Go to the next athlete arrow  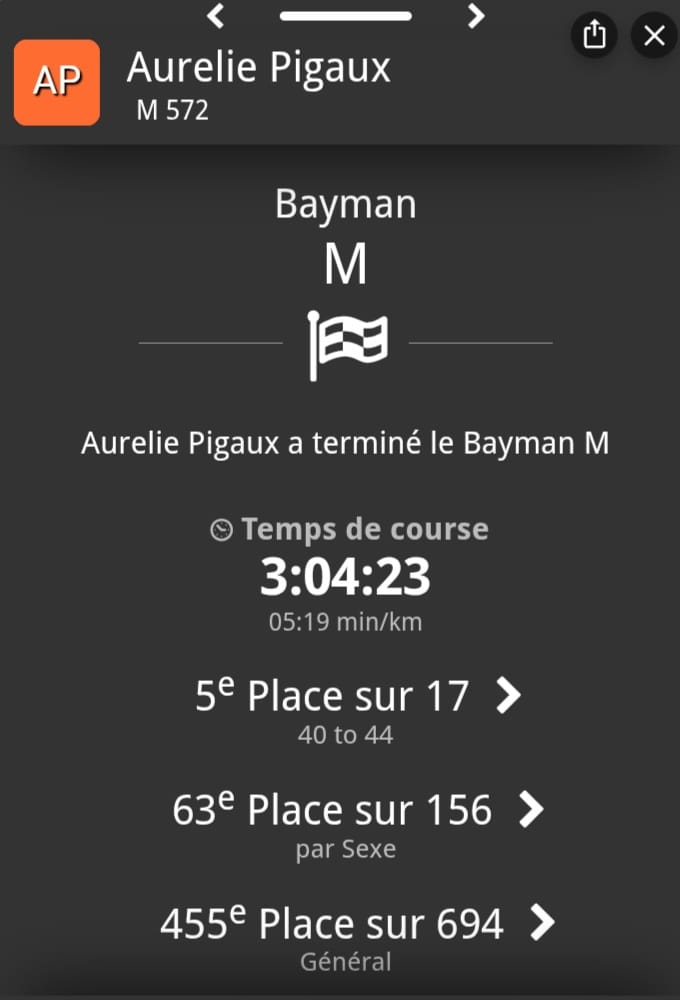[476, 15]
